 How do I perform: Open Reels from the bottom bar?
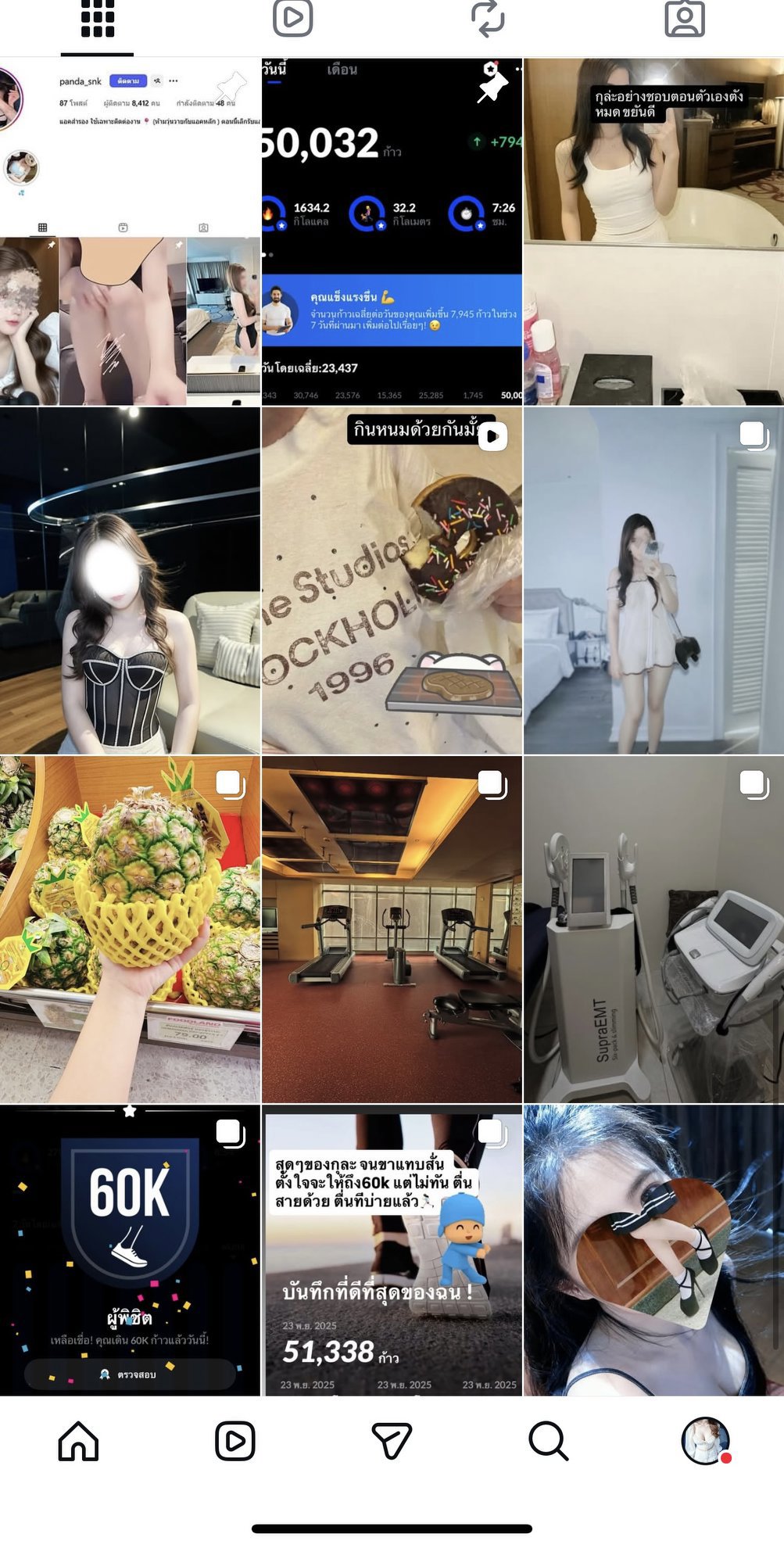pyautogui.click(x=235, y=1440)
